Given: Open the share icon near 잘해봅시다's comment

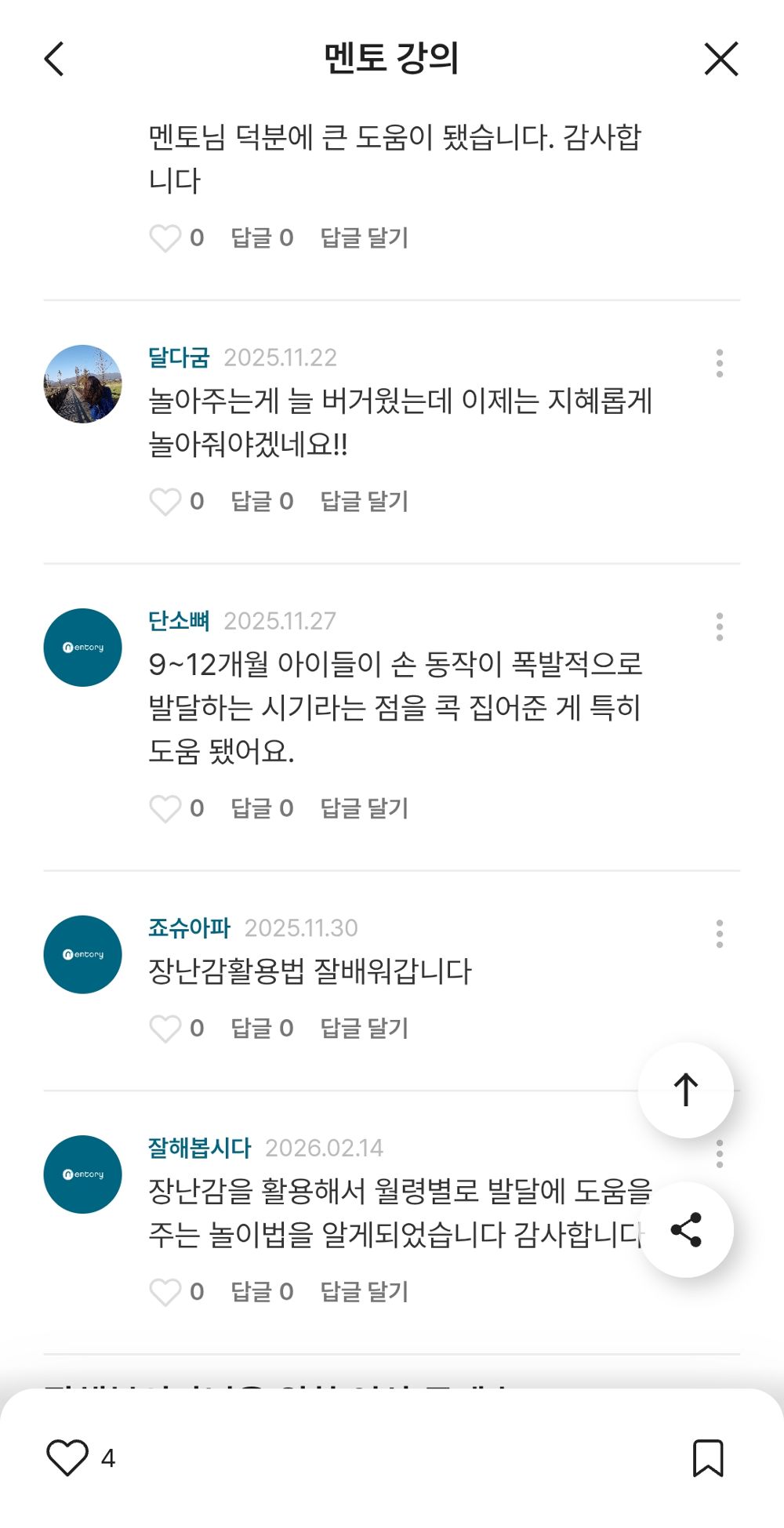Looking at the screenshot, I should click(x=685, y=1229).
